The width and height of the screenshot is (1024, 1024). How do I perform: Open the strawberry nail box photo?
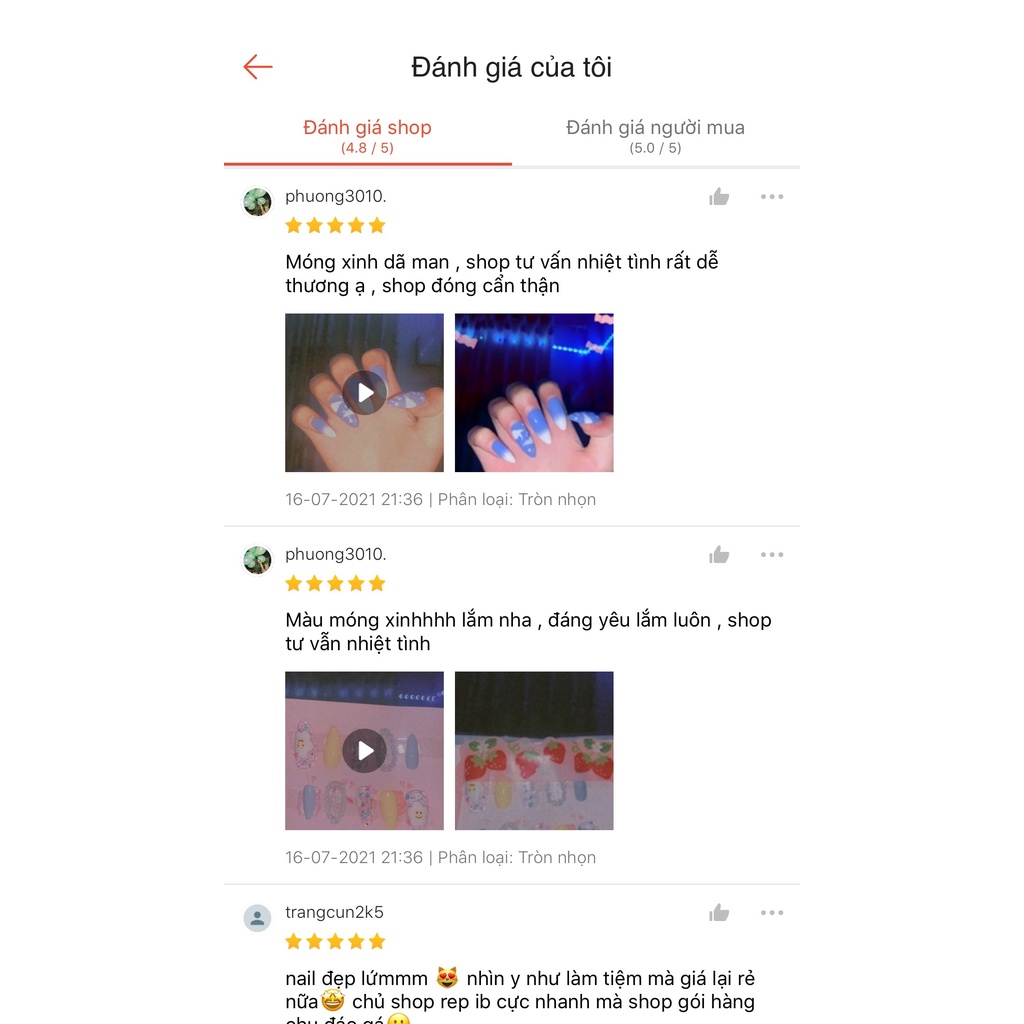coord(534,751)
